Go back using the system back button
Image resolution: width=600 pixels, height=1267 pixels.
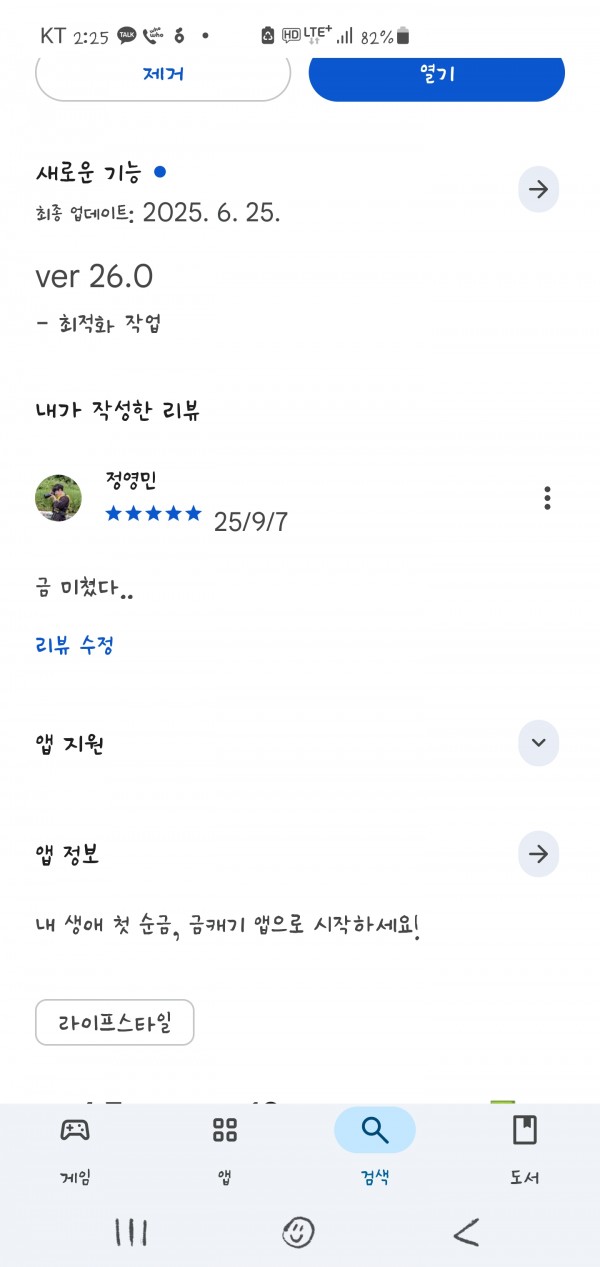coord(466,1233)
